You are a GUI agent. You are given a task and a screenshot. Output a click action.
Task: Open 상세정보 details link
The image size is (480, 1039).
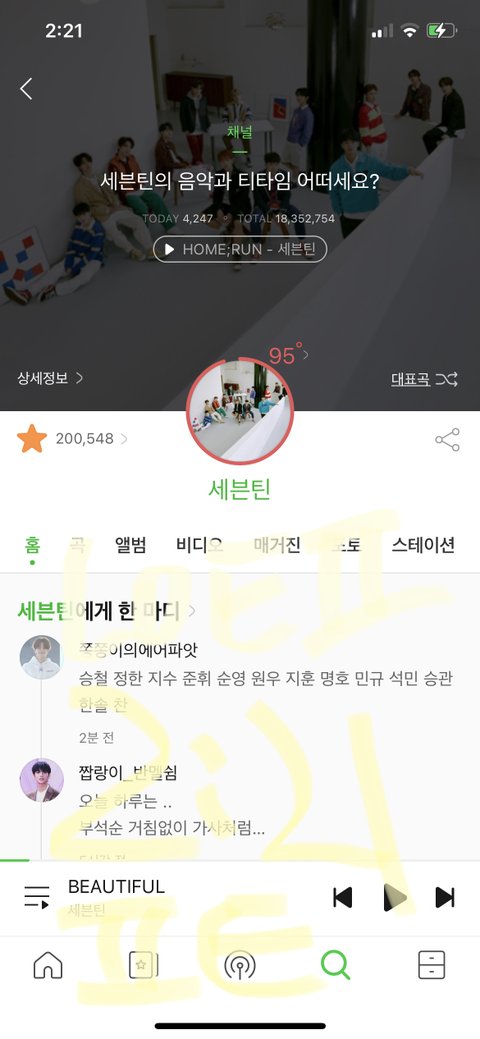coord(50,378)
